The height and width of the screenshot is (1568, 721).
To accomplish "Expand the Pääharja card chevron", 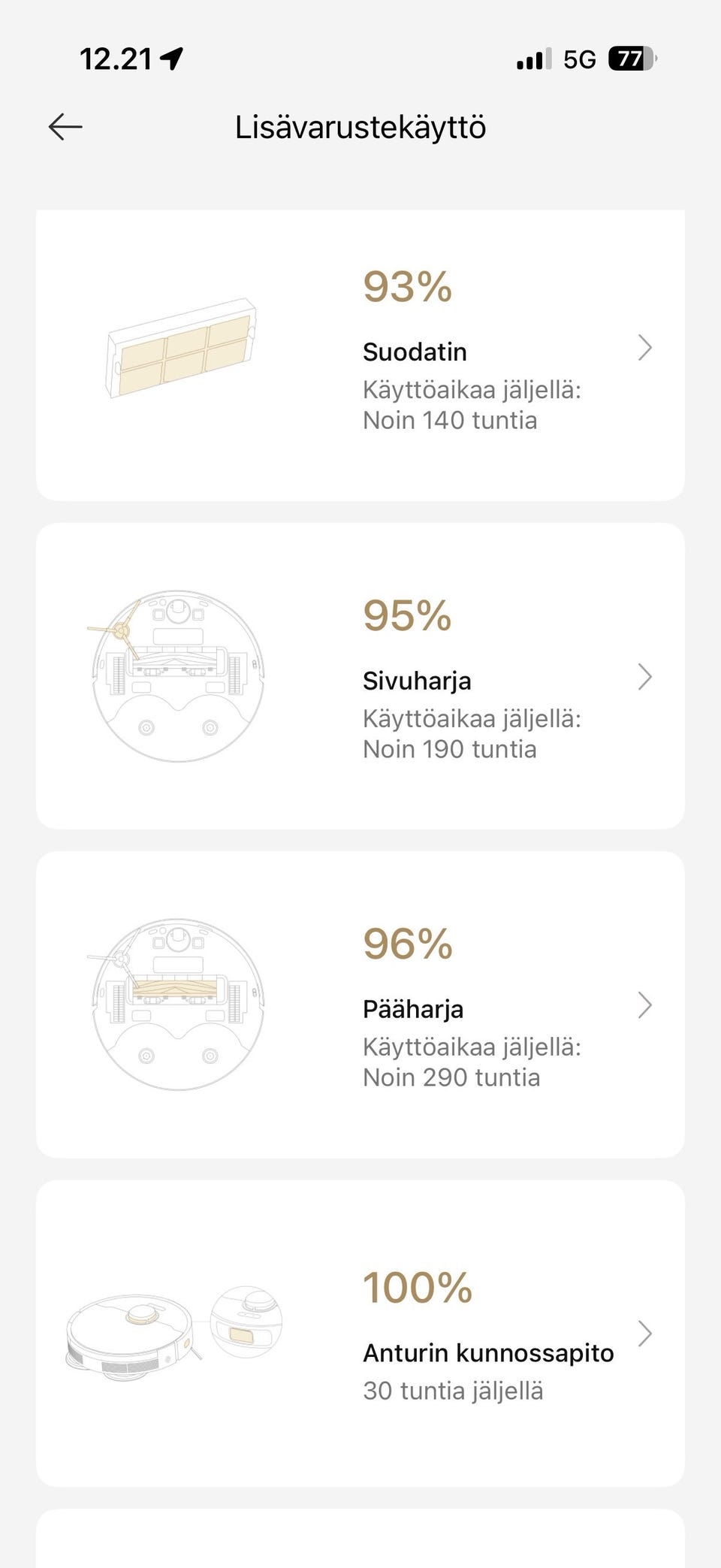I will (644, 1005).
